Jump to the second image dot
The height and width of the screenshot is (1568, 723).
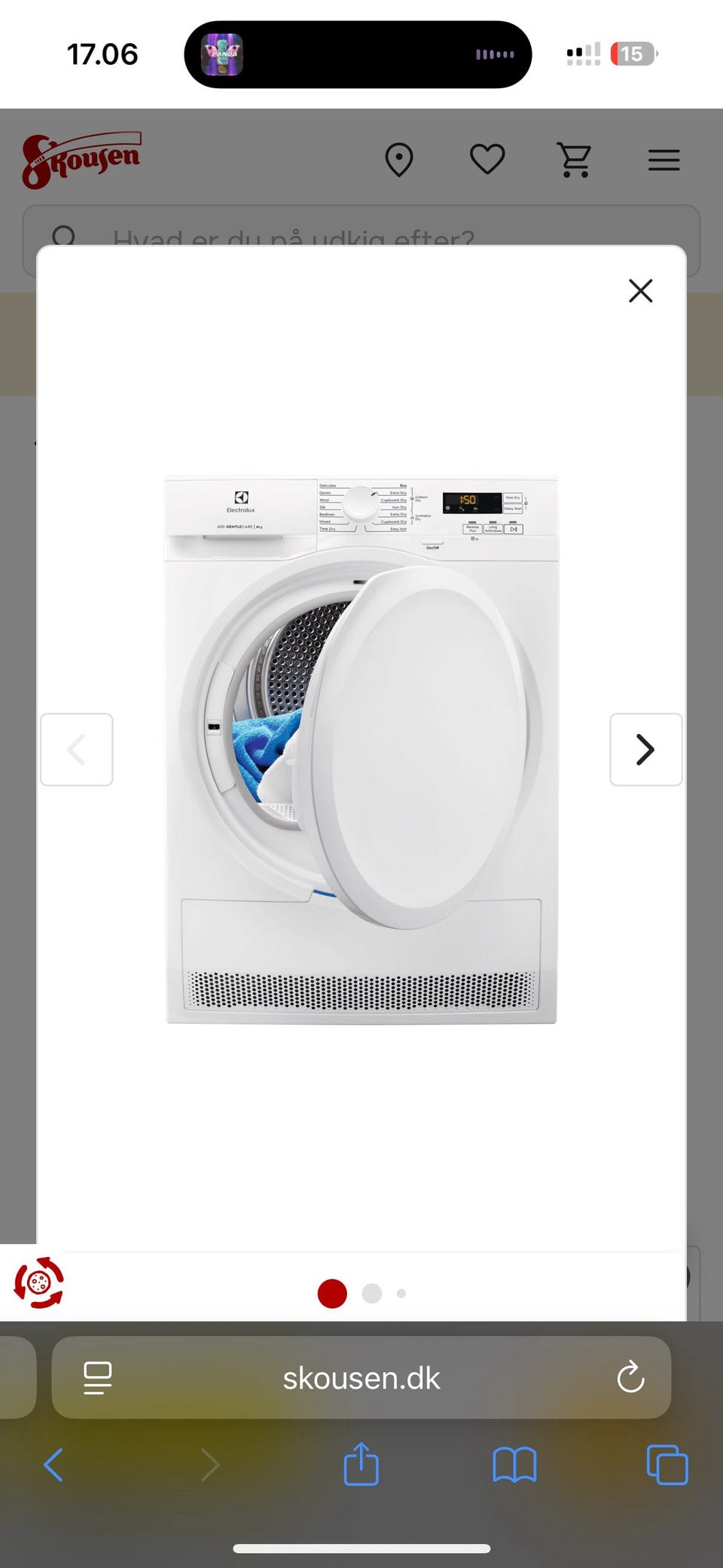click(372, 1293)
